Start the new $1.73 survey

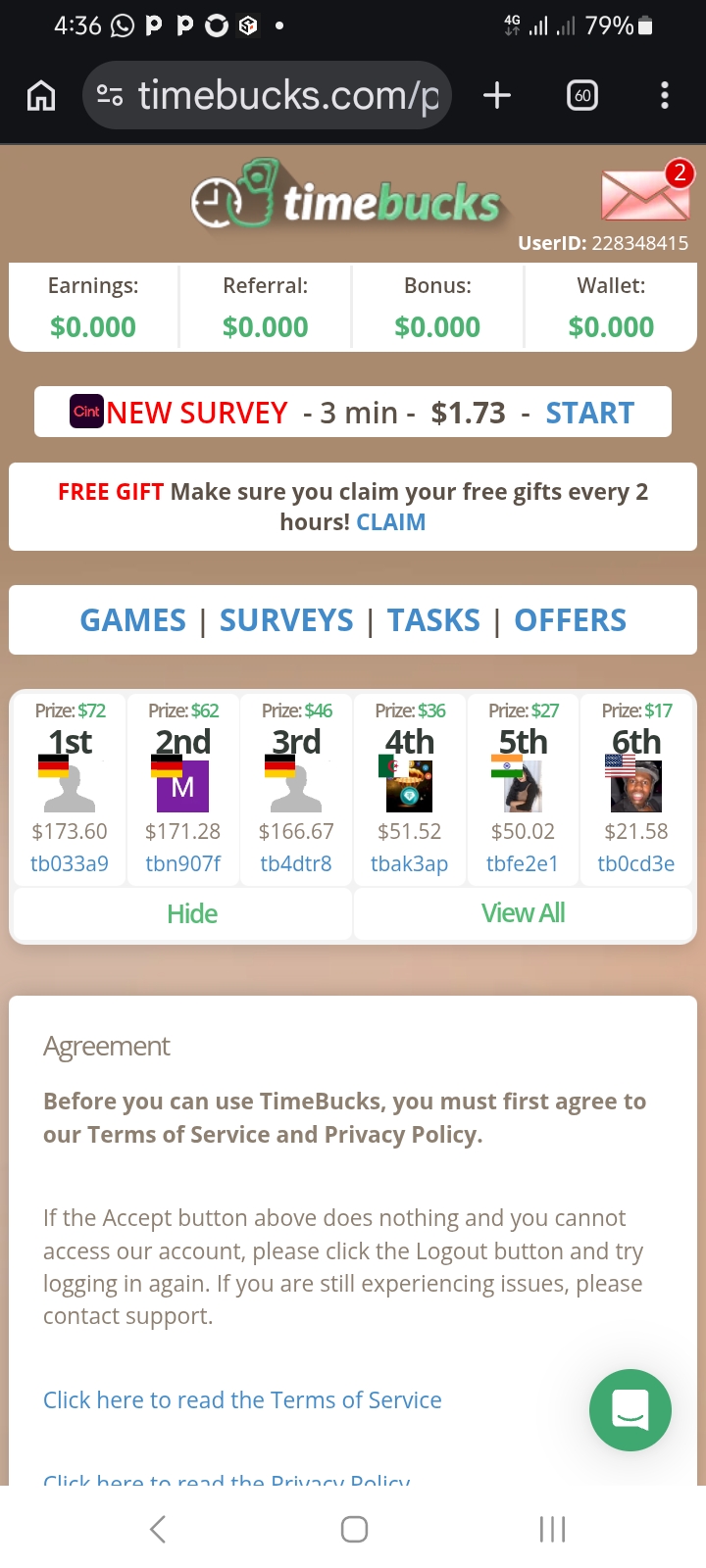tap(589, 413)
